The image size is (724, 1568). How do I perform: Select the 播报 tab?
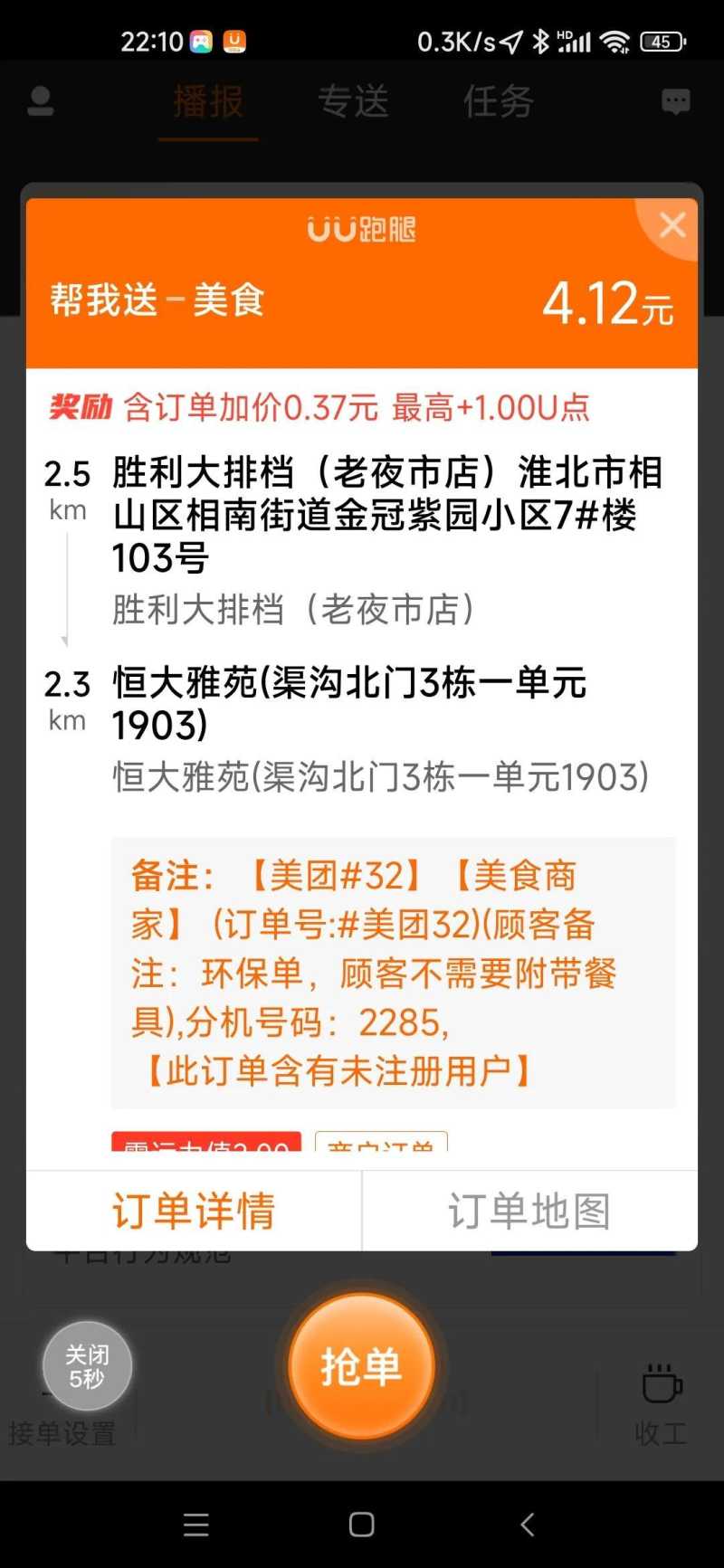pyautogui.click(x=208, y=101)
